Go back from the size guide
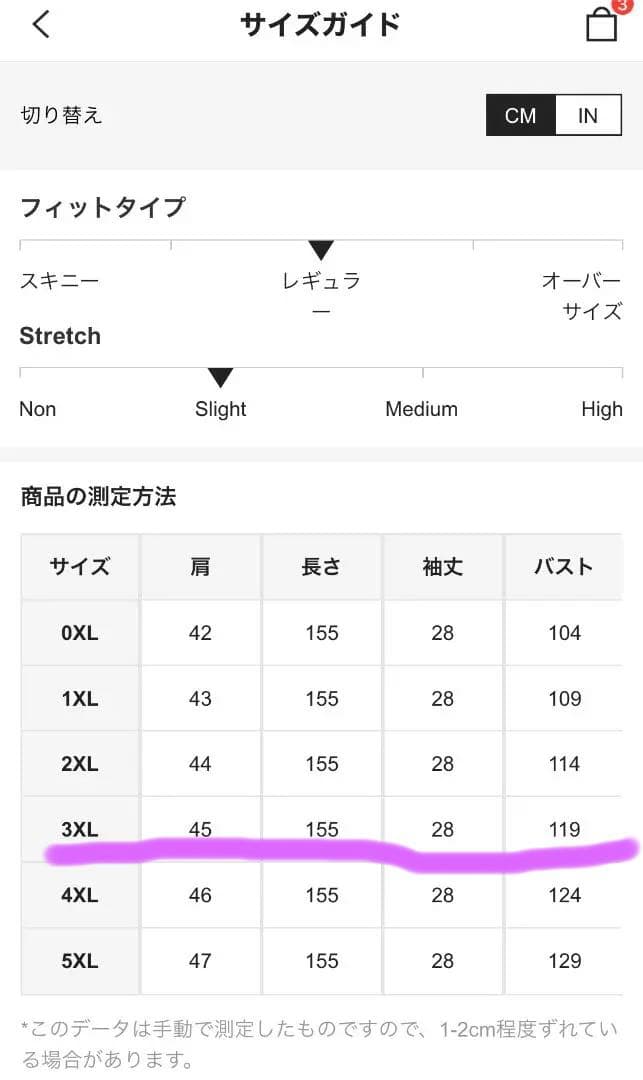The image size is (643, 1080). coord(41,25)
